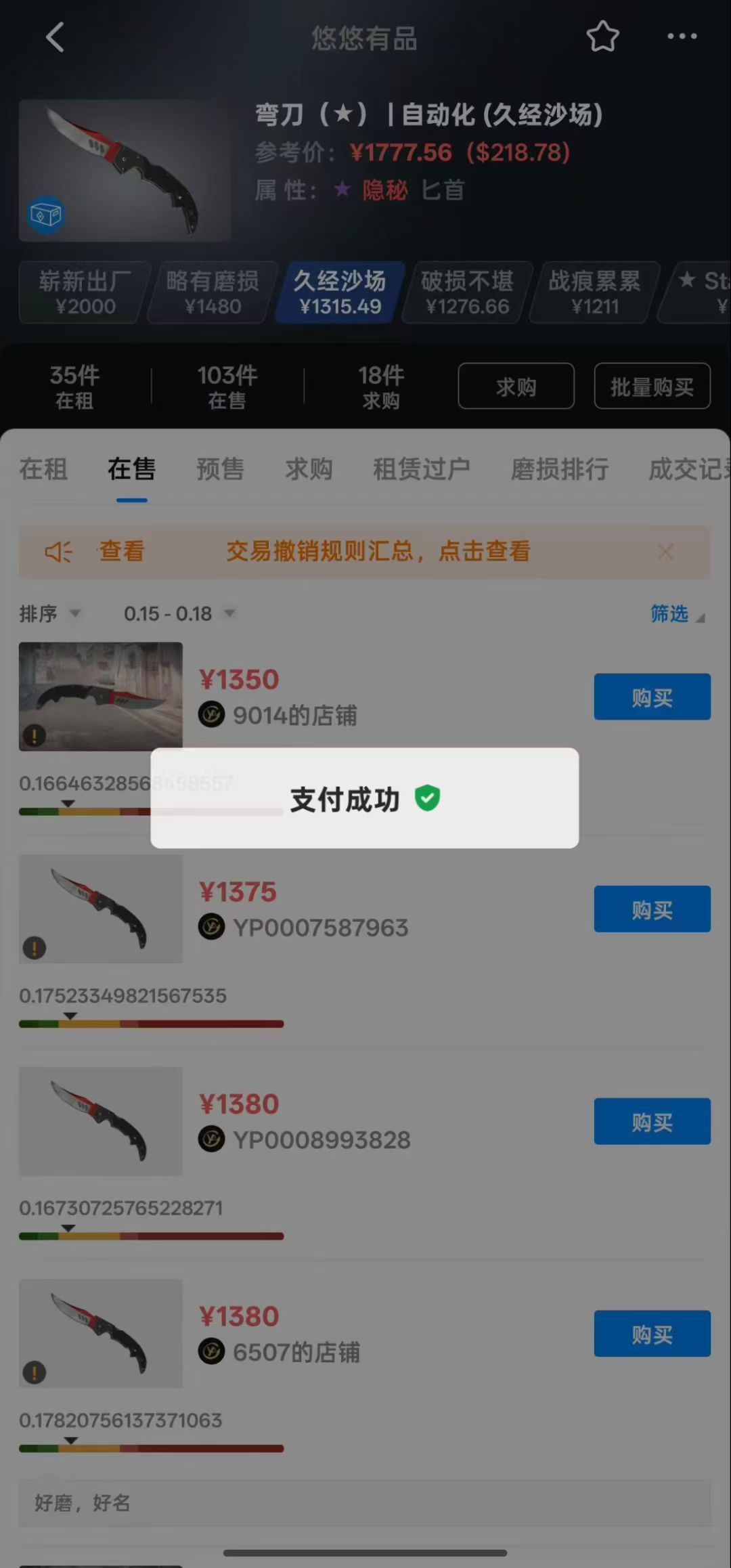Select the 略有磨损 wear chip
Viewport: 731px width, 1568px height.
[x=213, y=292]
